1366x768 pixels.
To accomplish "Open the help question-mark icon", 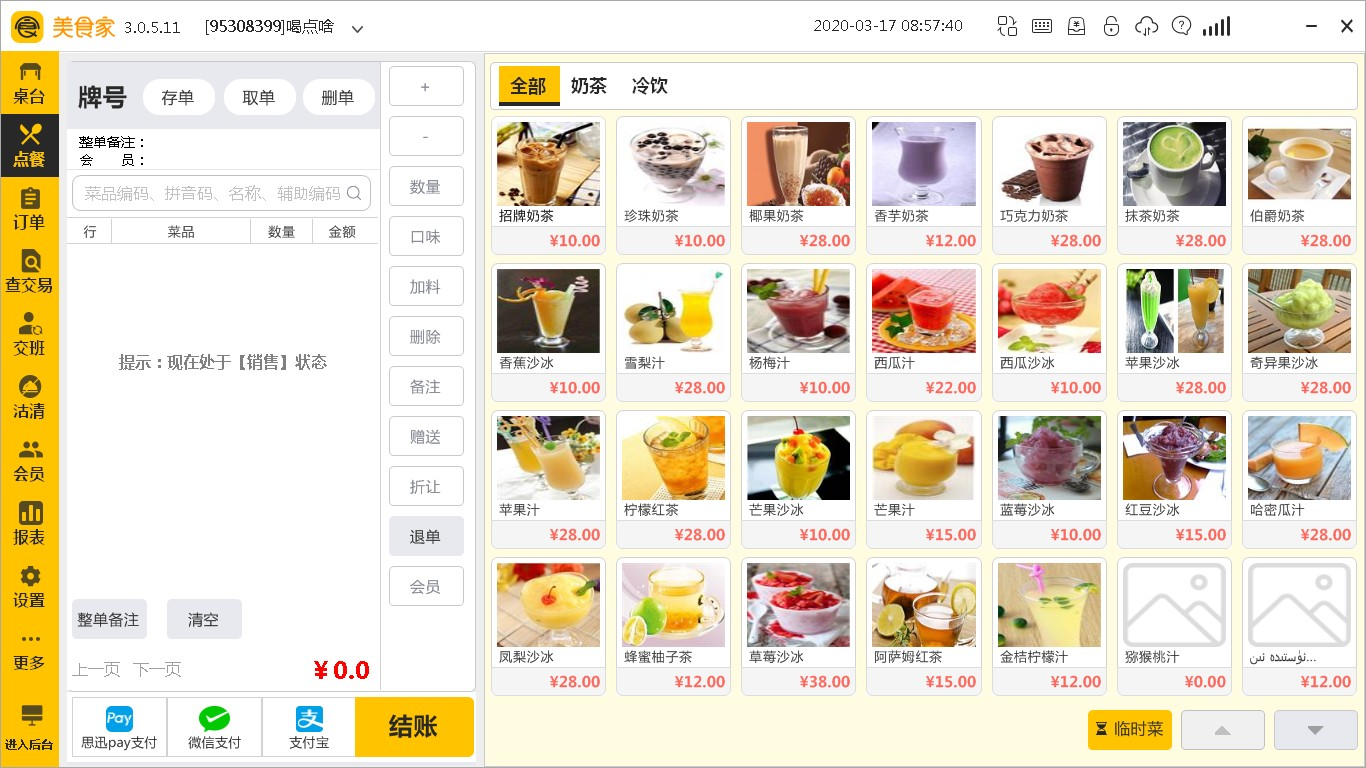I will coord(1181,26).
